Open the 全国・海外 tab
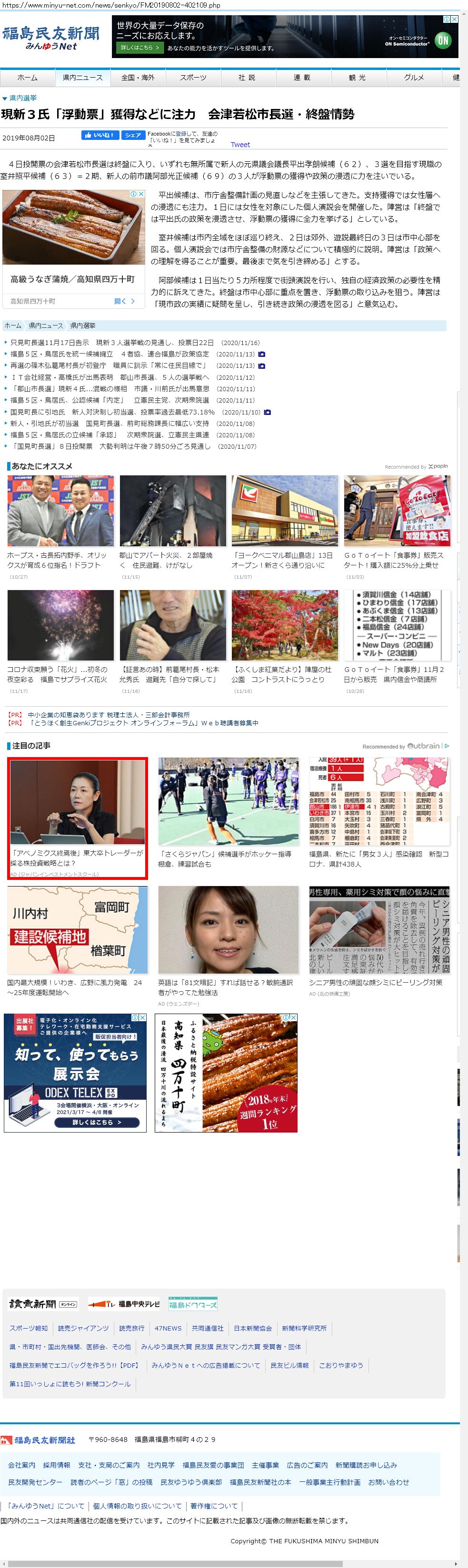 [x=138, y=77]
